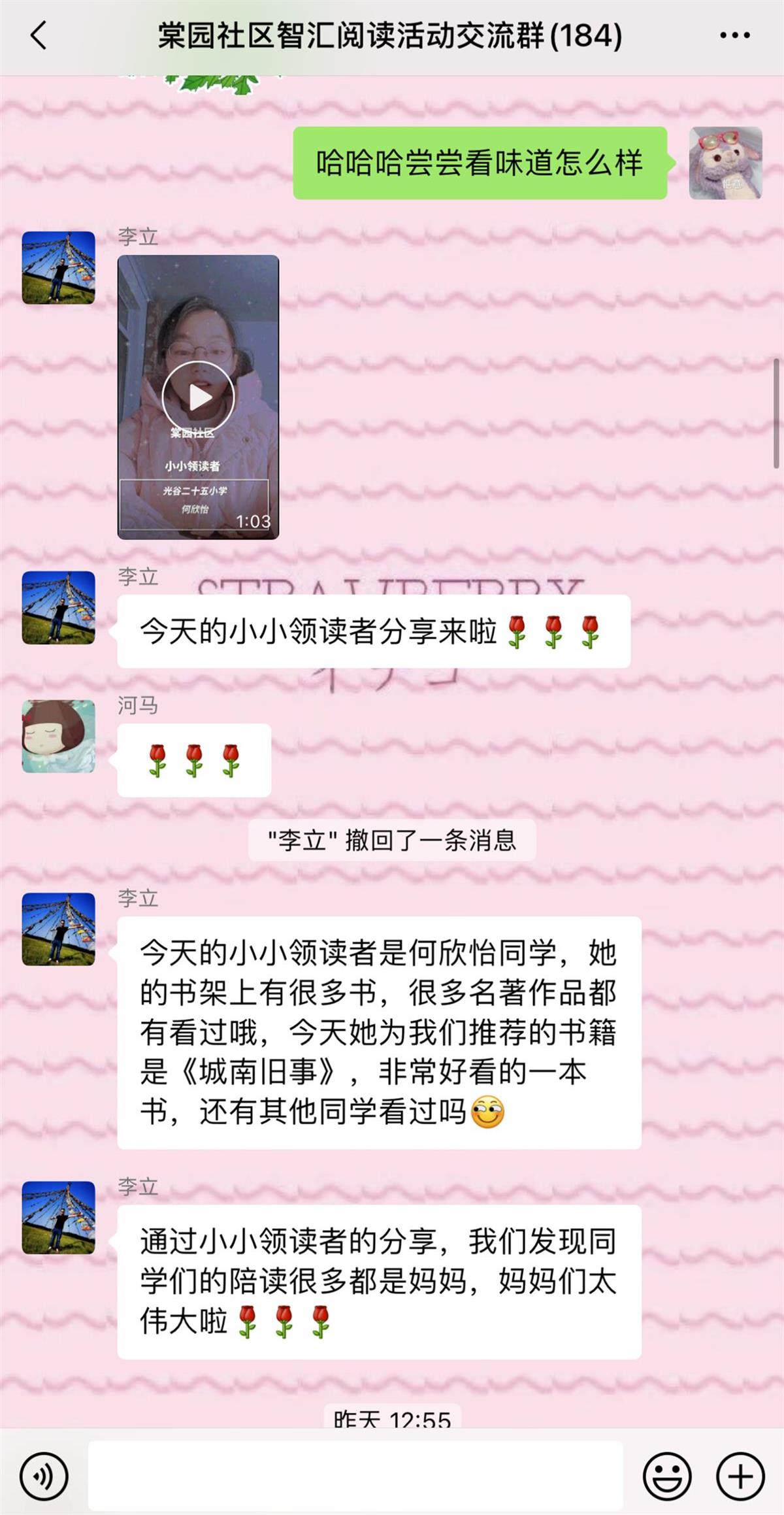Screen dimensions: 784x1515
Task: Switch to voice message input
Action: coord(44,1476)
